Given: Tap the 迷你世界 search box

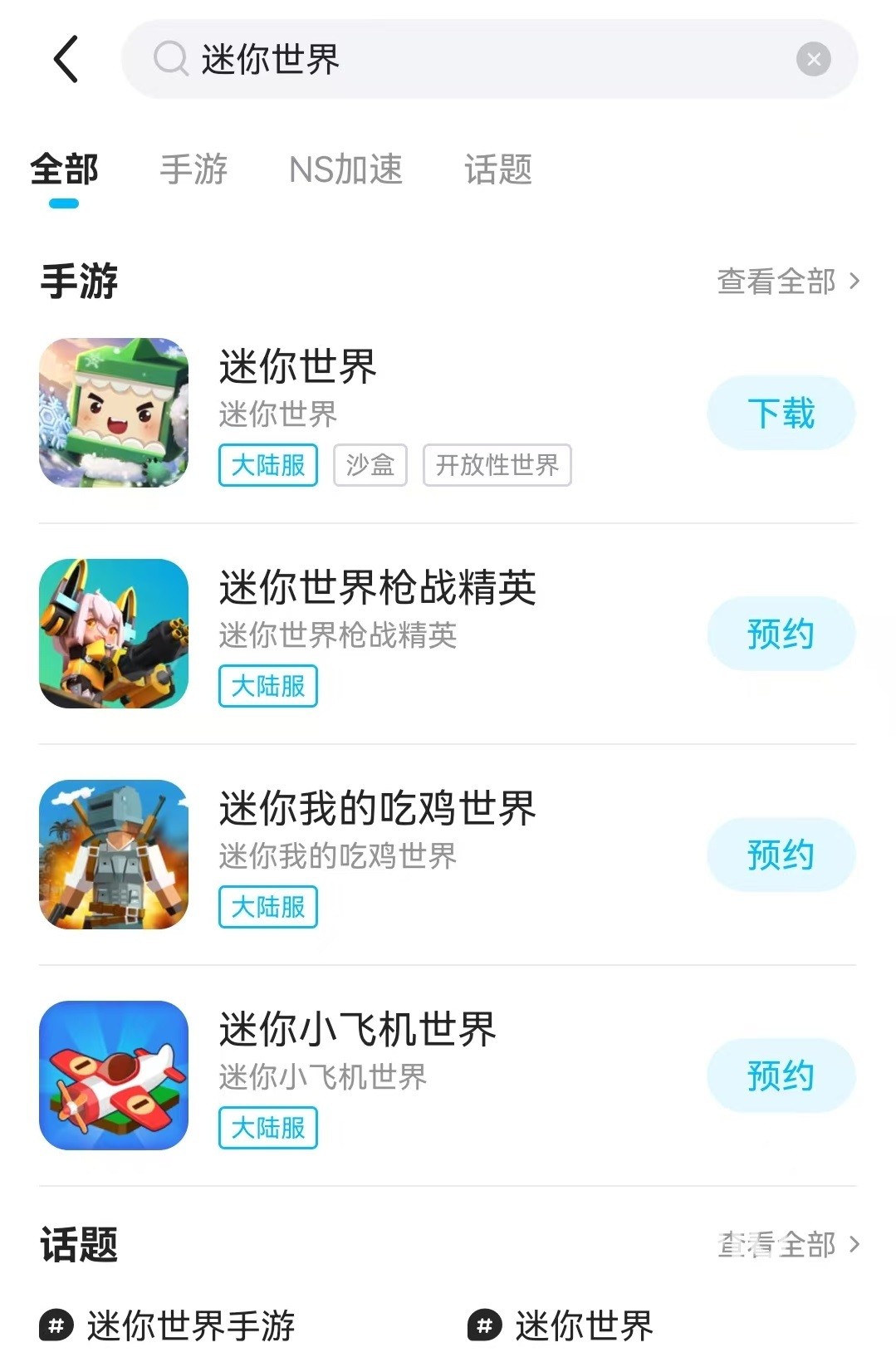Looking at the screenshot, I should [465, 59].
